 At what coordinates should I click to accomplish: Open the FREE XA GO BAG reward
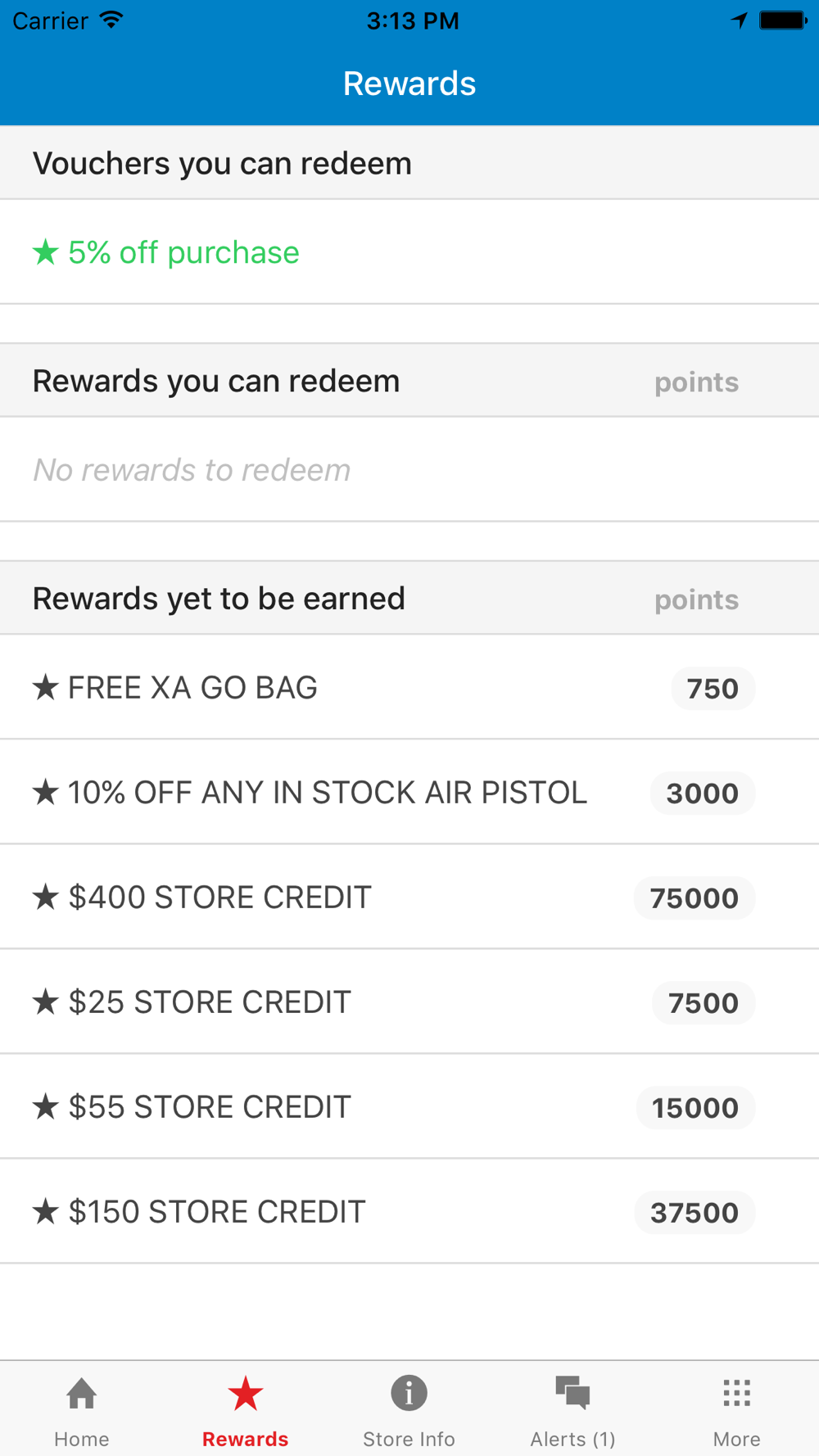(x=409, y=688)
